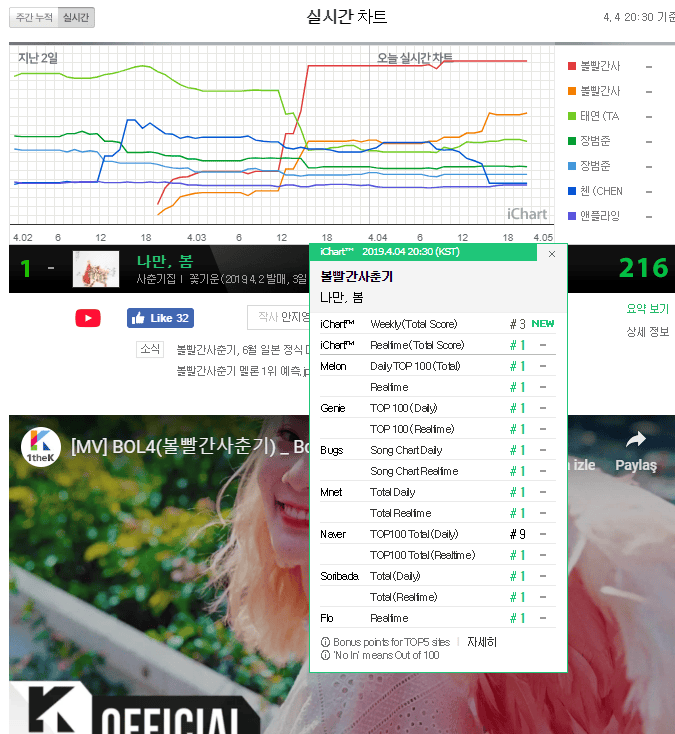Screen dimensions: 675x734
Task: Open the YouTube icon link
Action: [88, 318]
